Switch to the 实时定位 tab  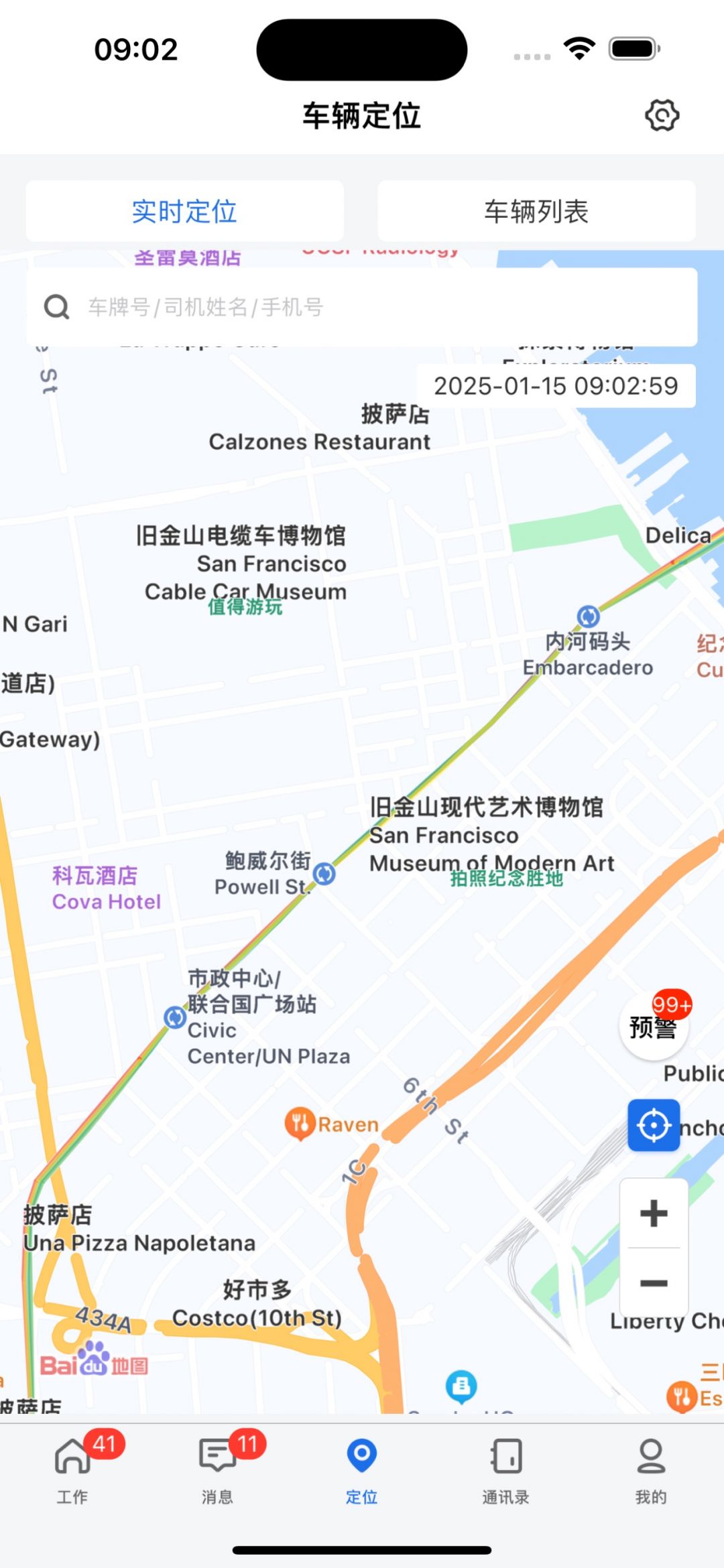click(x=184, y=211)
